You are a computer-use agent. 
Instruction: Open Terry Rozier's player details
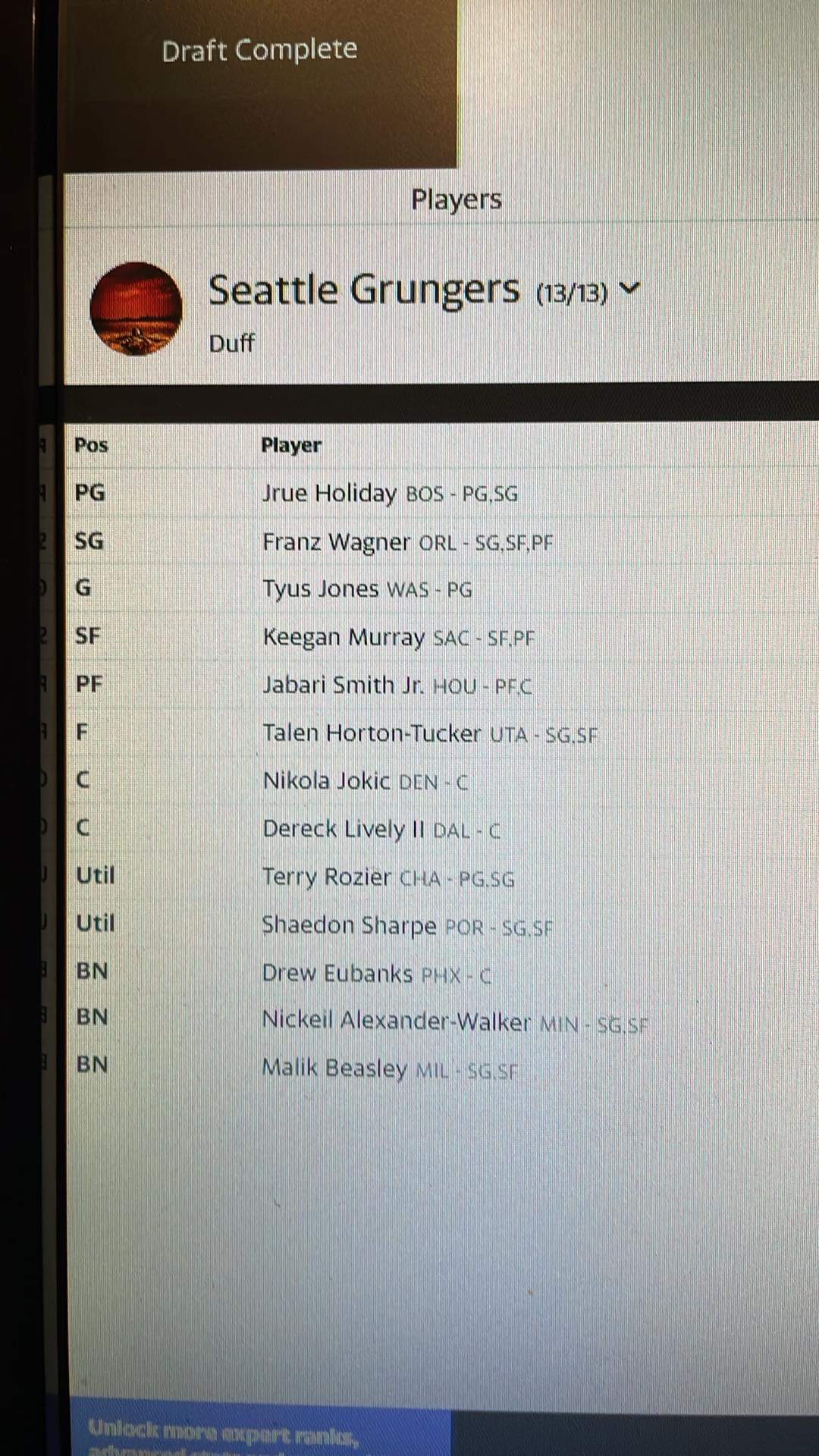click(x=327, y=877)
